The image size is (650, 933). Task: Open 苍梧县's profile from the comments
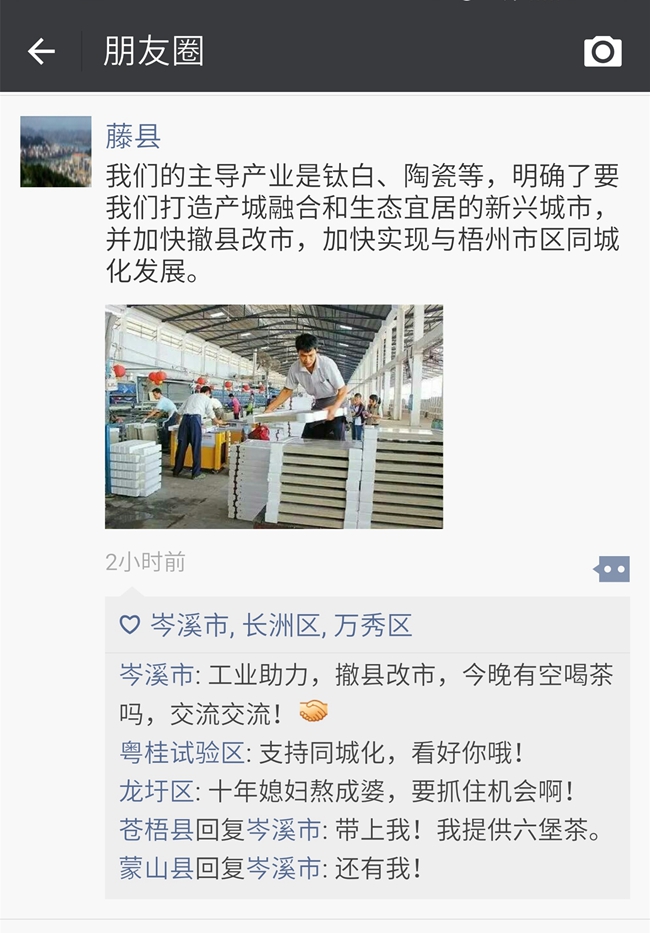(x=156, y=829)
